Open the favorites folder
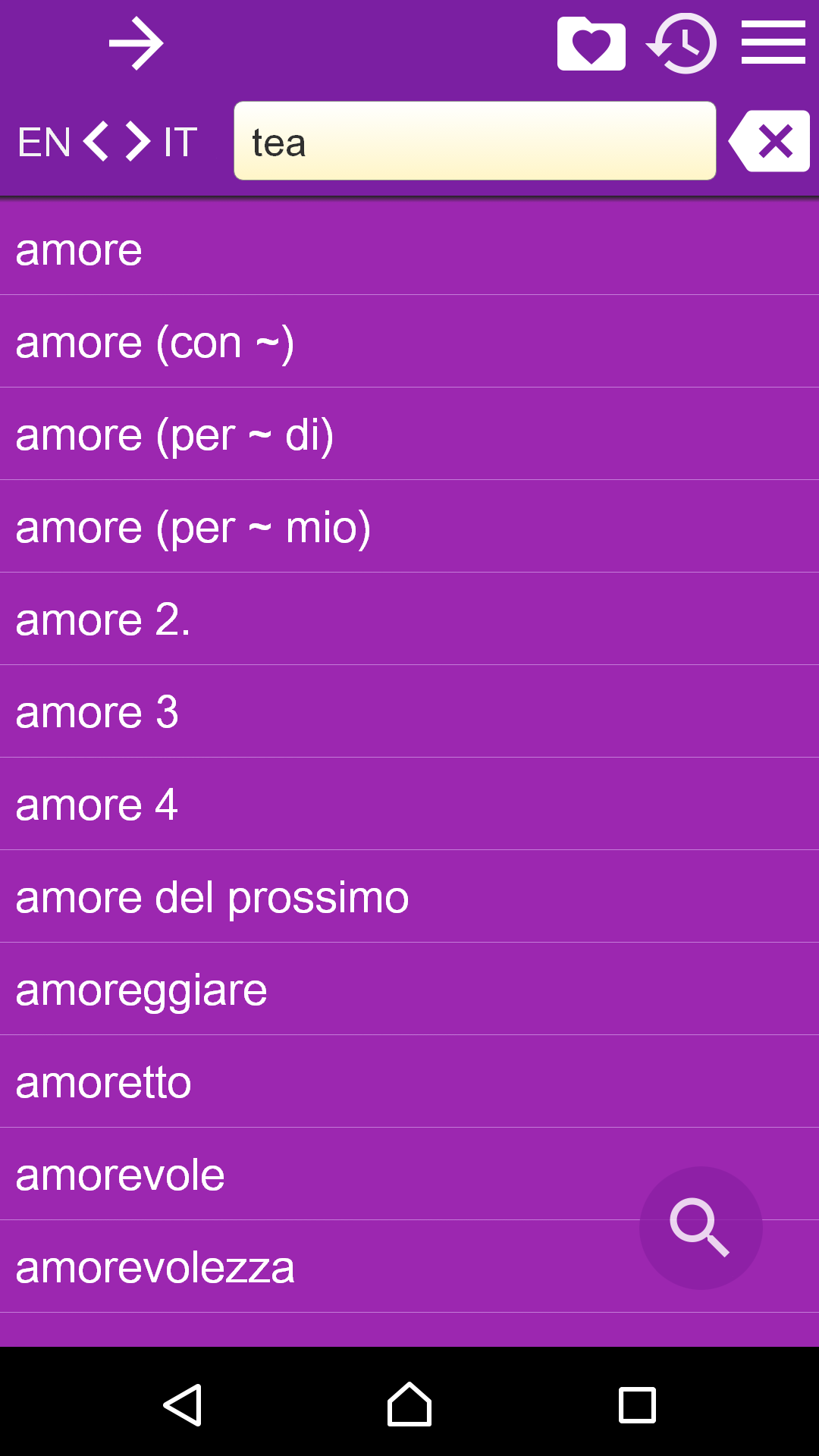 [x=591, y=44]
